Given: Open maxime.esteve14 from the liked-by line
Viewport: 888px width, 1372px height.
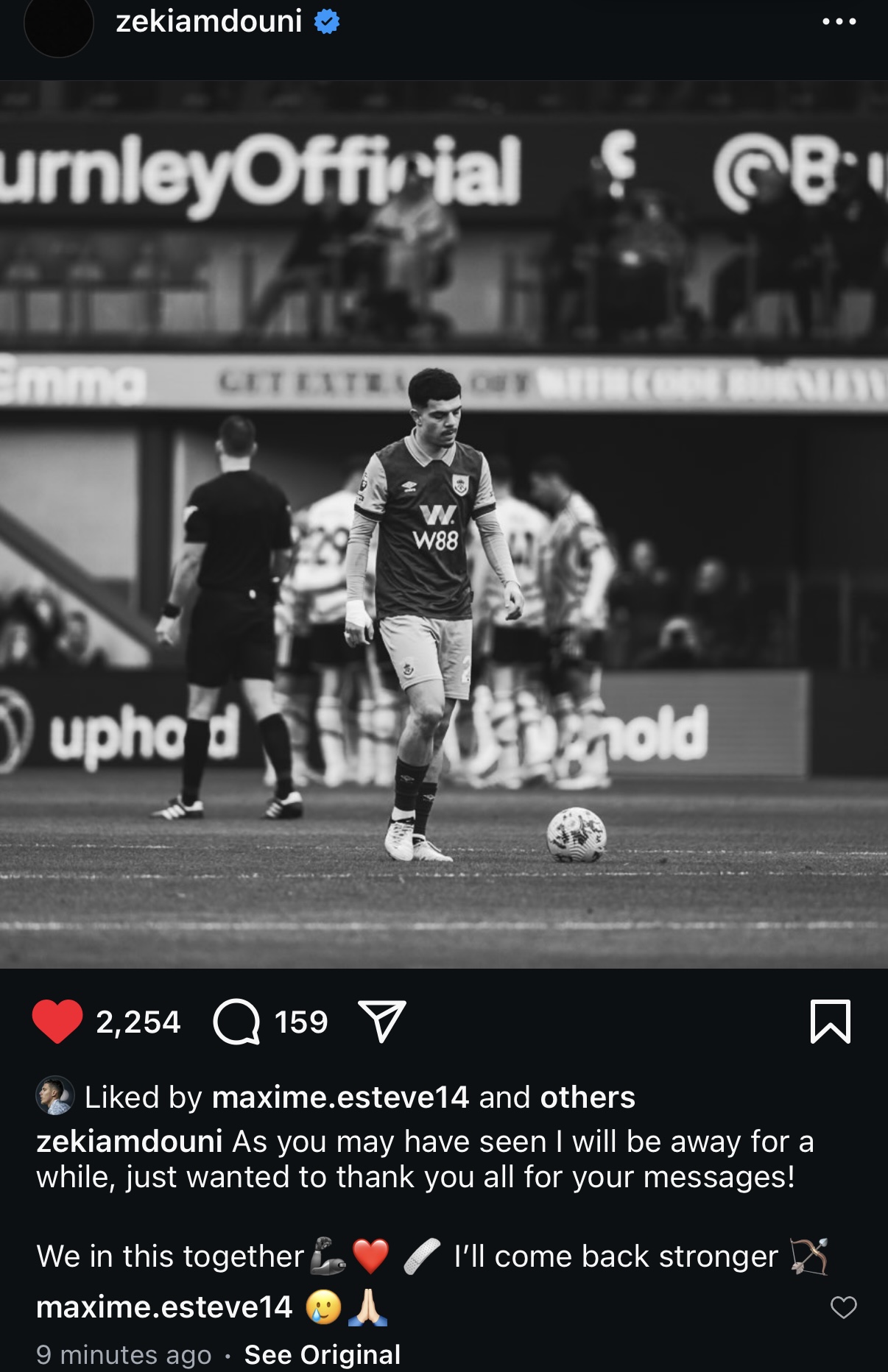Looking at the screenshot, I should pos(340,1097).
